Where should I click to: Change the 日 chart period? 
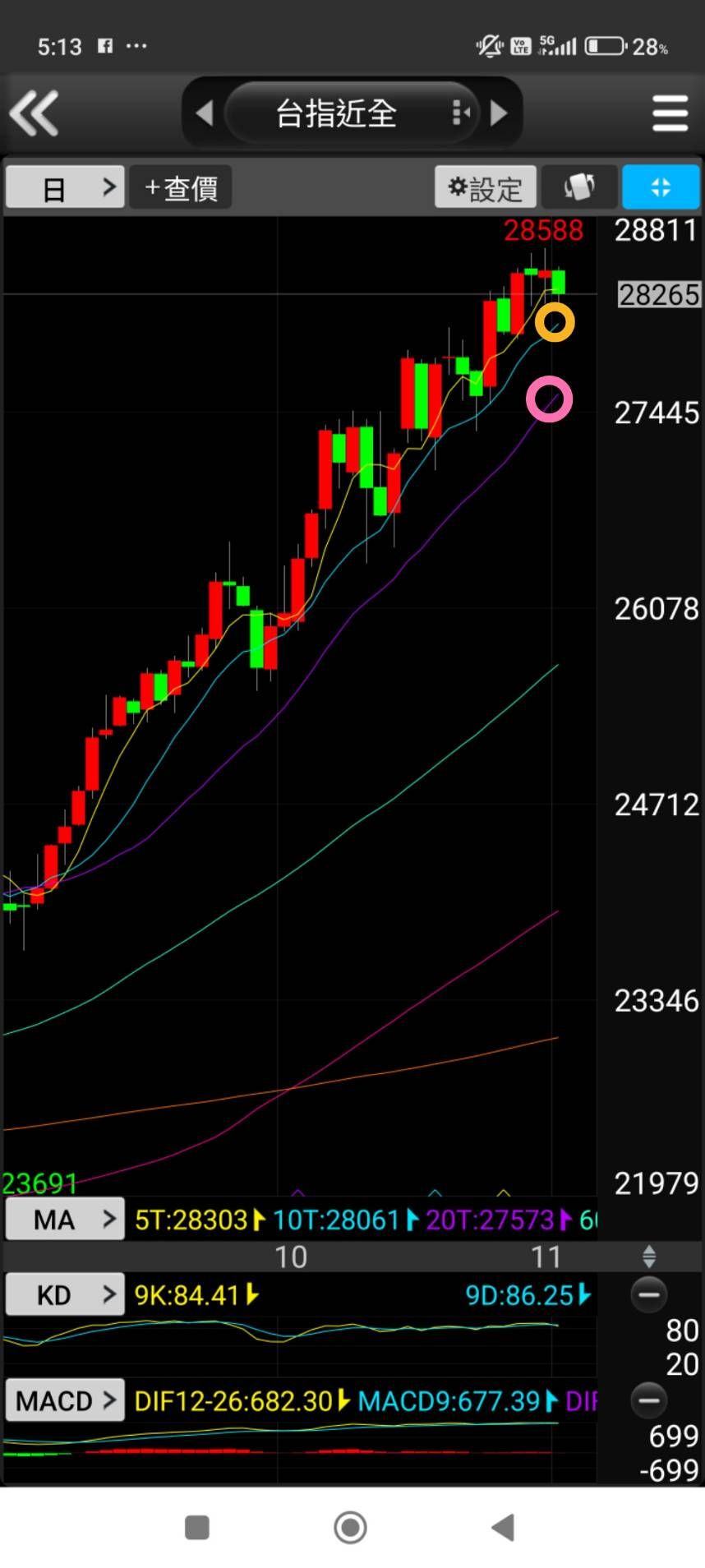pyautogui.click(x=65, y=187)
